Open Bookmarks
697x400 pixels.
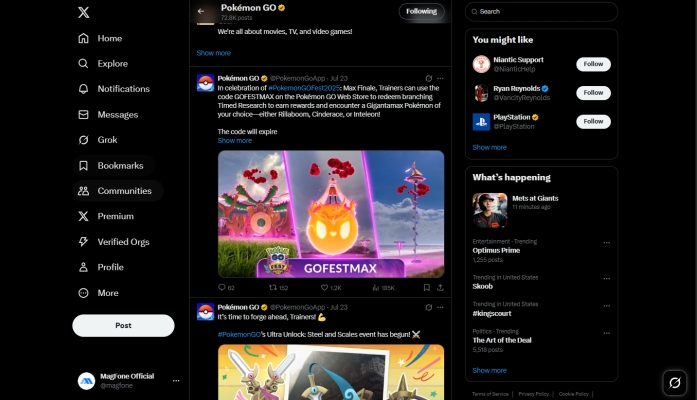click(120, 165)
